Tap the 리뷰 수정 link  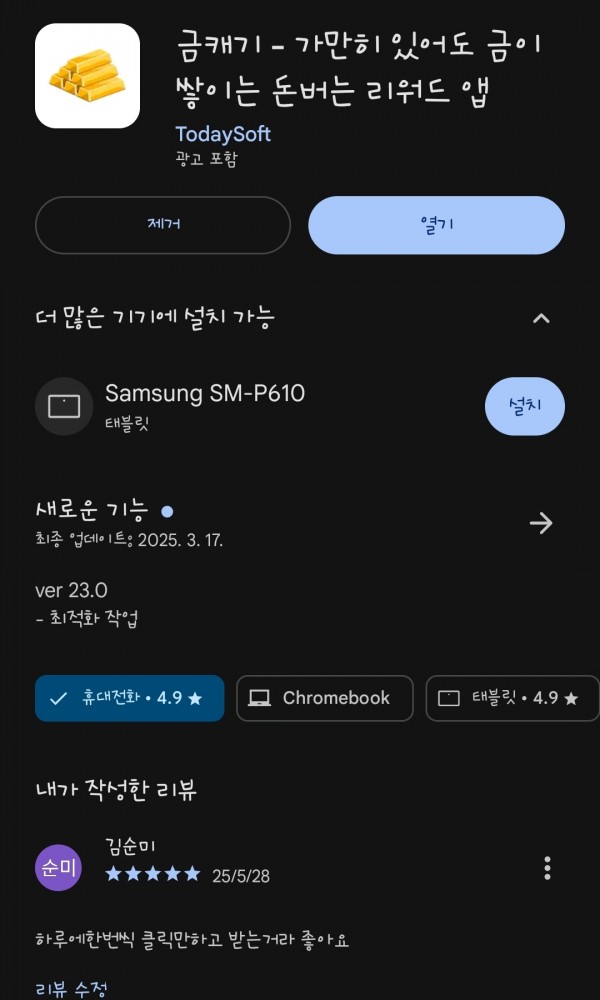pyautogui.click(x=71, y=988)
